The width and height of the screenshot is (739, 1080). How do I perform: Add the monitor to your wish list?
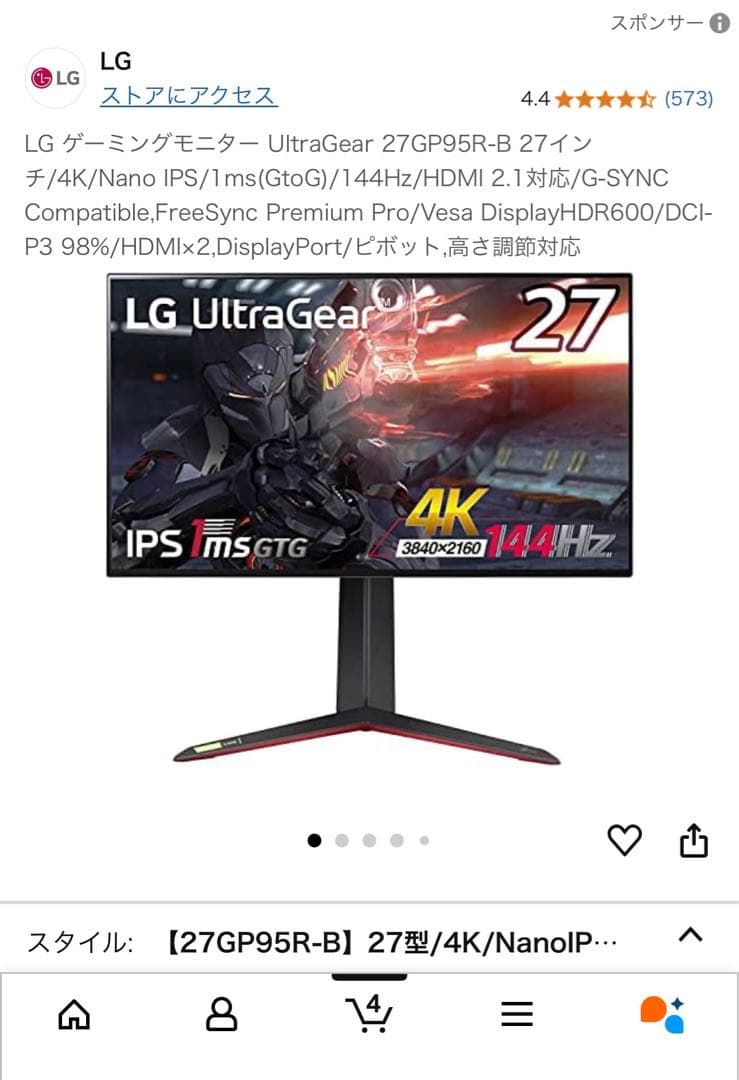(624, 842)
